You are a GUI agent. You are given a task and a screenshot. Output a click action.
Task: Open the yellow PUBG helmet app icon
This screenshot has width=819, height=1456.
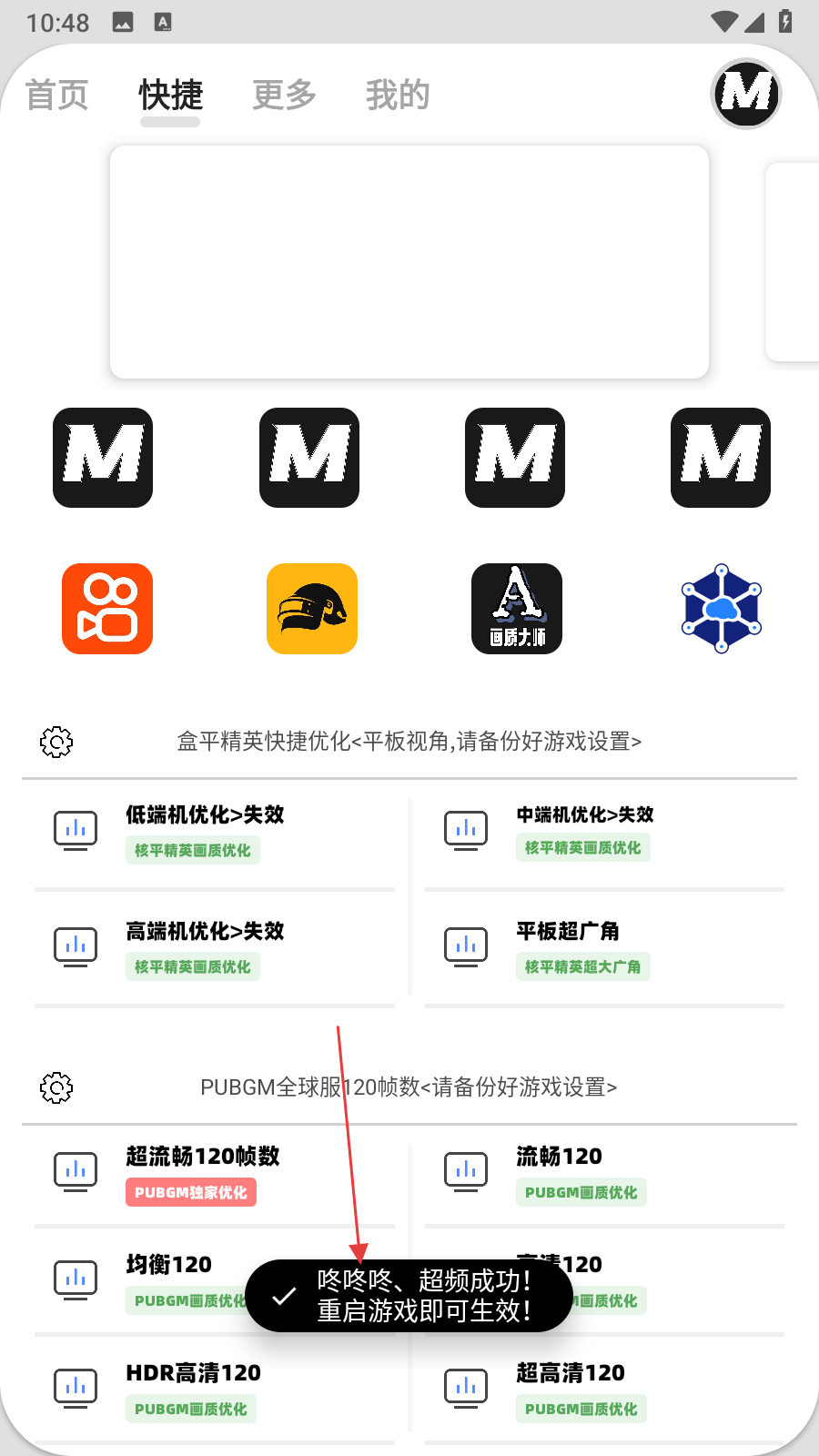[x=312, y=609]
